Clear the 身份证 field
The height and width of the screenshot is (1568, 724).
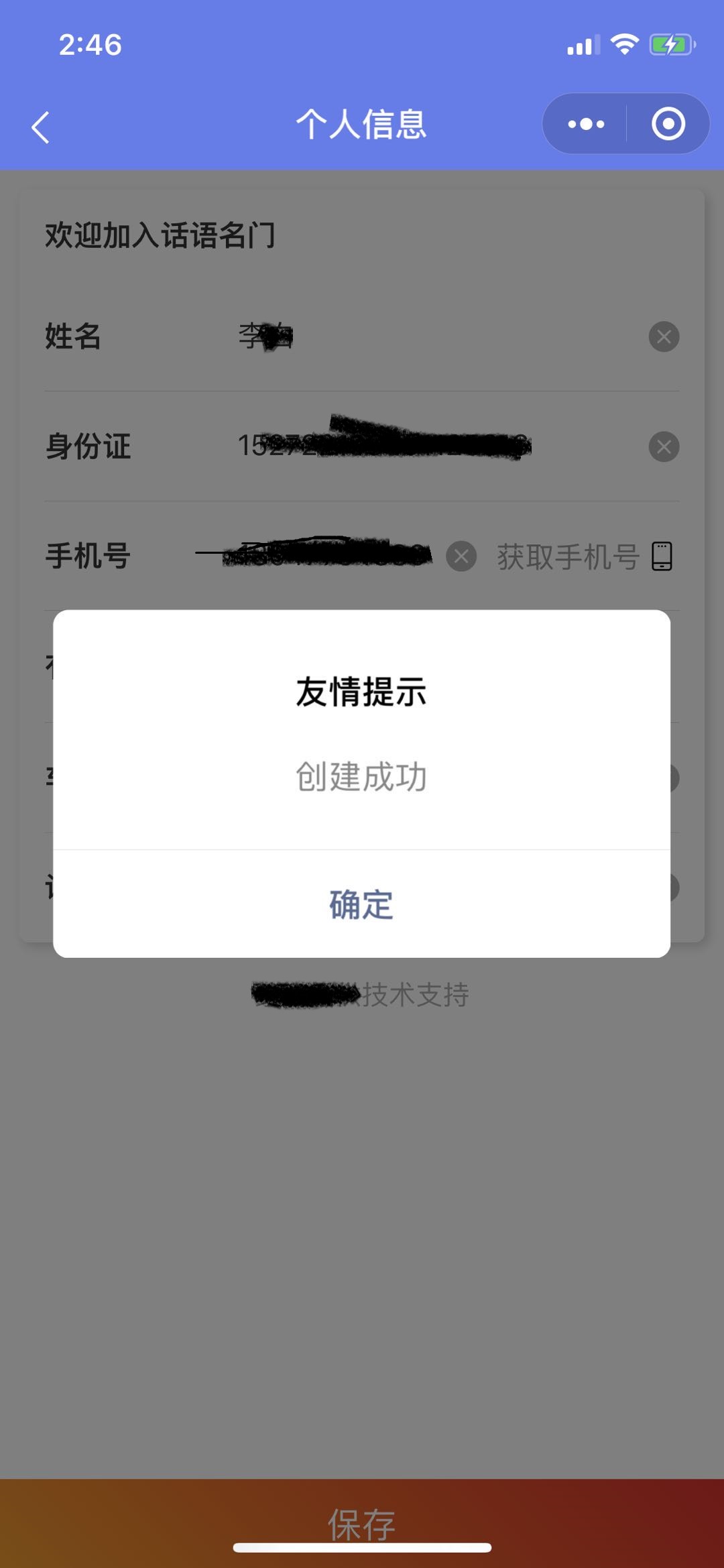click(x=664, y=446)
